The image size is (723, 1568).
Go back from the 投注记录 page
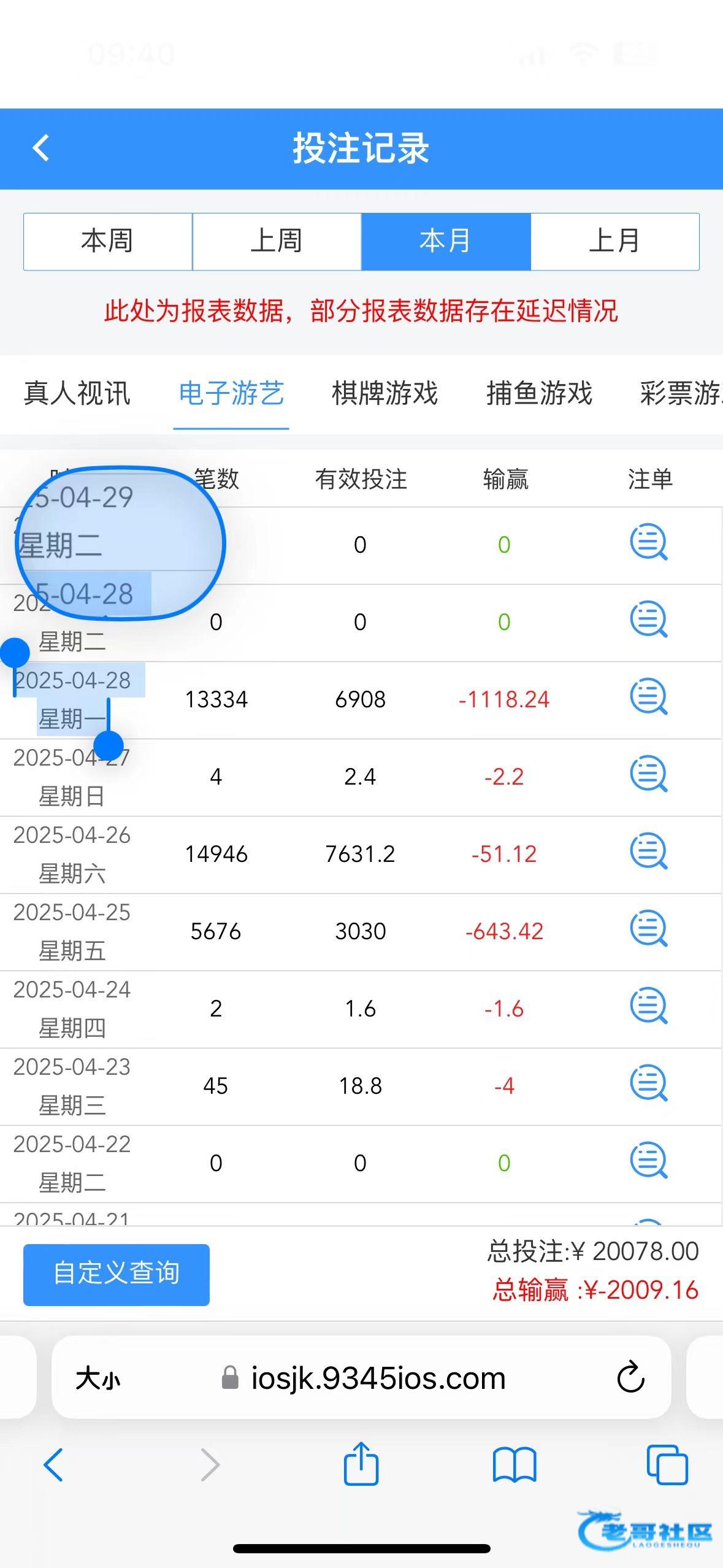40,148
